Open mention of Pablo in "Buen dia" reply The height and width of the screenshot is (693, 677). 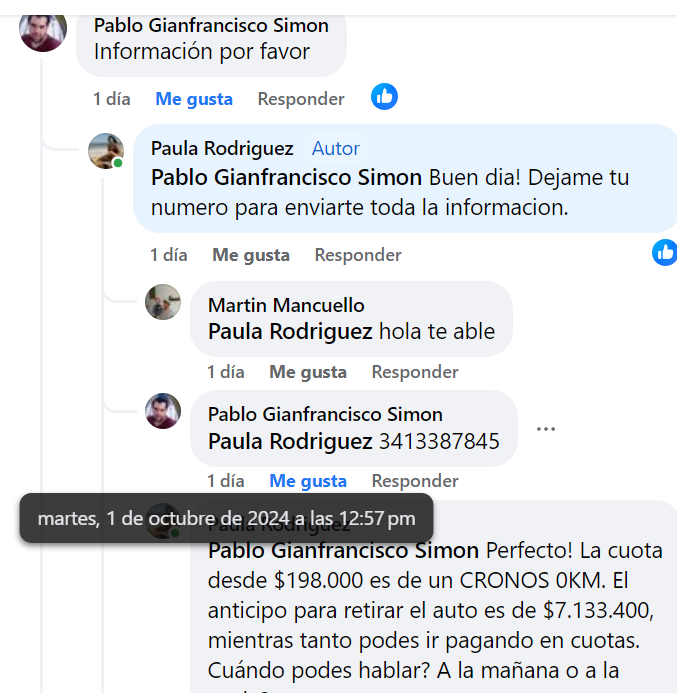[x=286, y=178]
